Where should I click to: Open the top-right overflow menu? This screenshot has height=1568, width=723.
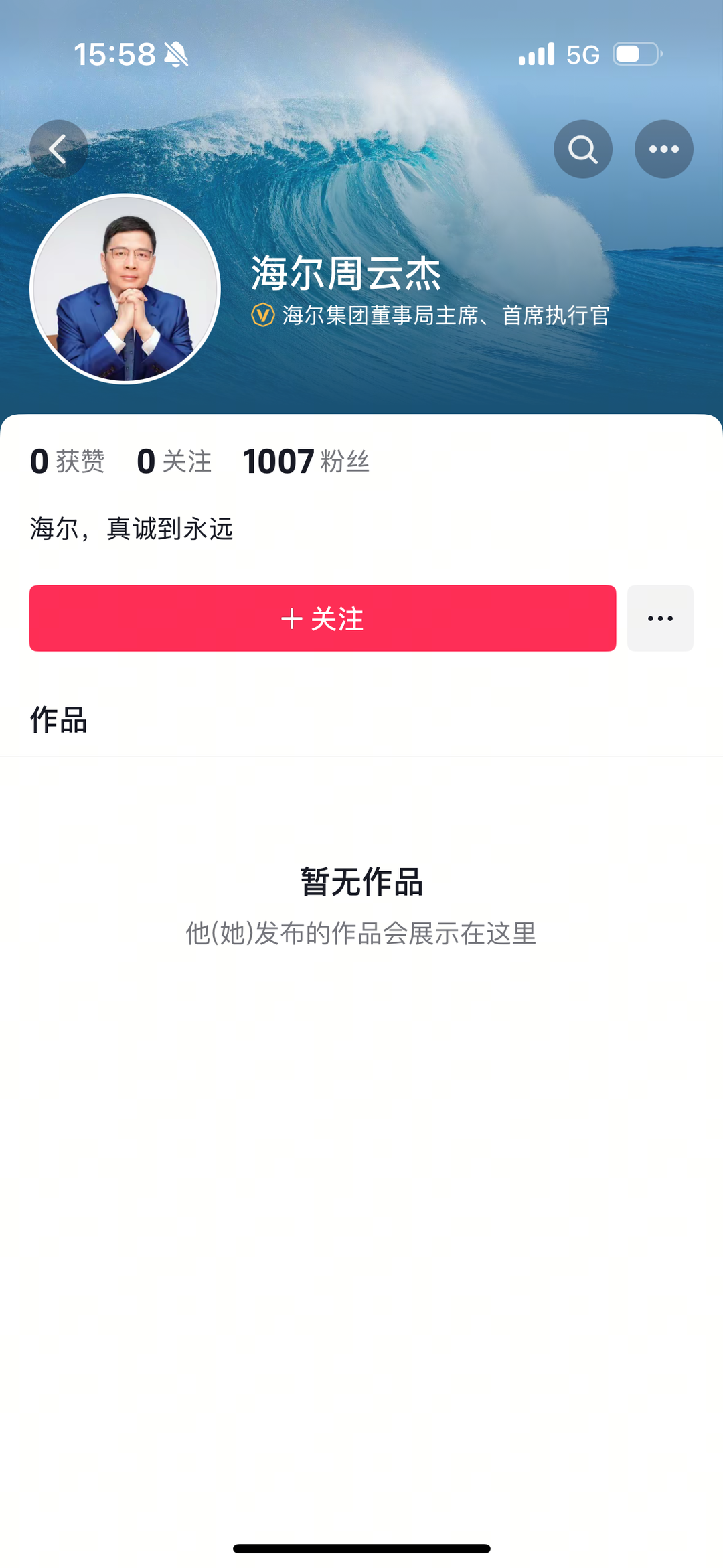tap(663, 149)
